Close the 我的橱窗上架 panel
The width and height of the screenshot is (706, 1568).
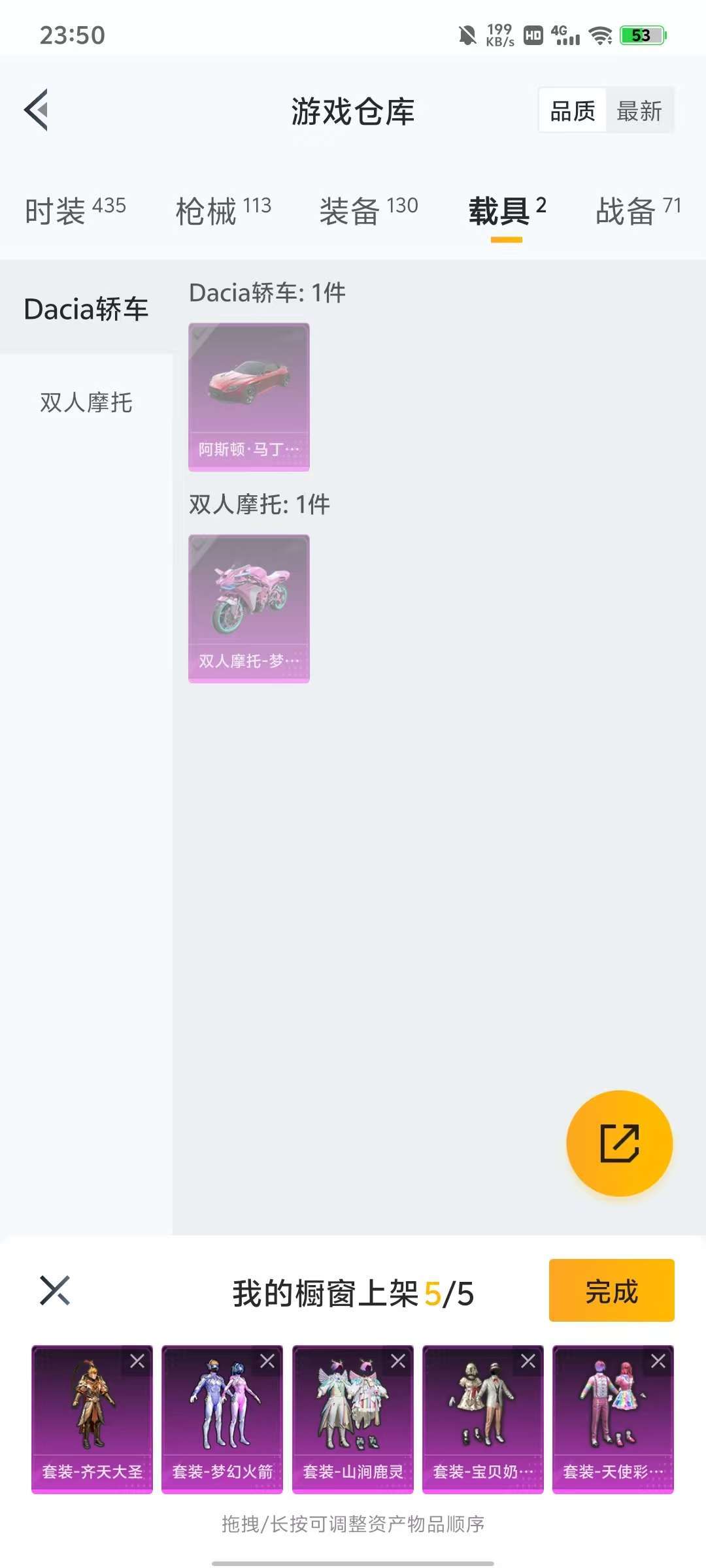coord(55,1290)
